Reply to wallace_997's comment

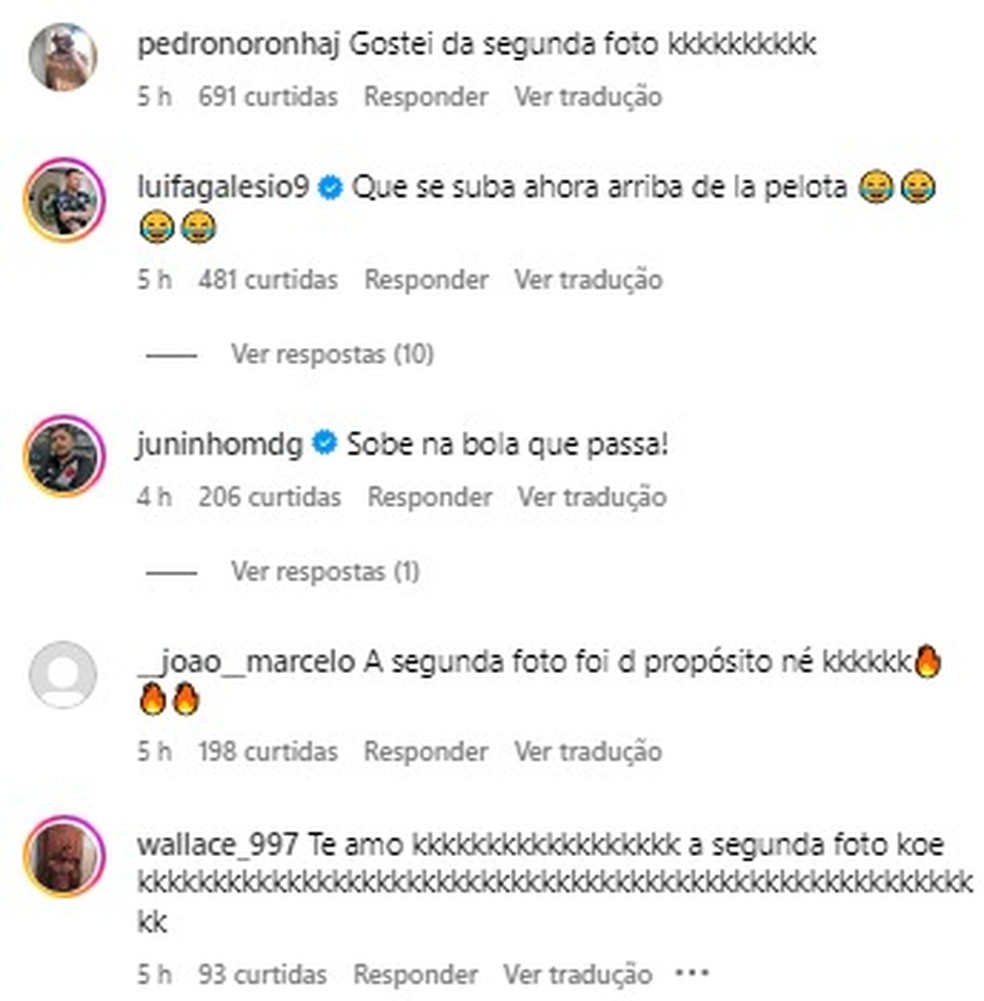[416, 974]
